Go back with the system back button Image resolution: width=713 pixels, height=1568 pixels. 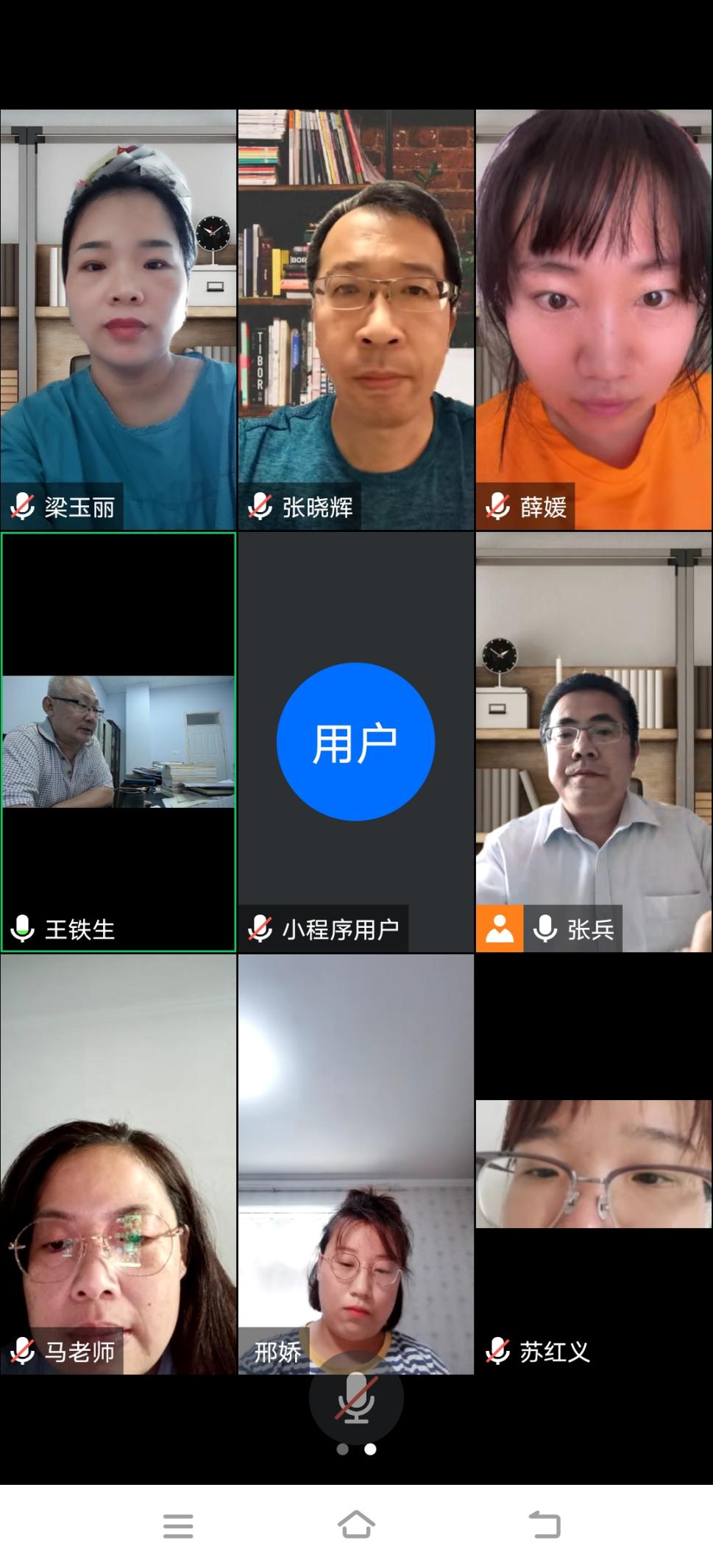544,1525
